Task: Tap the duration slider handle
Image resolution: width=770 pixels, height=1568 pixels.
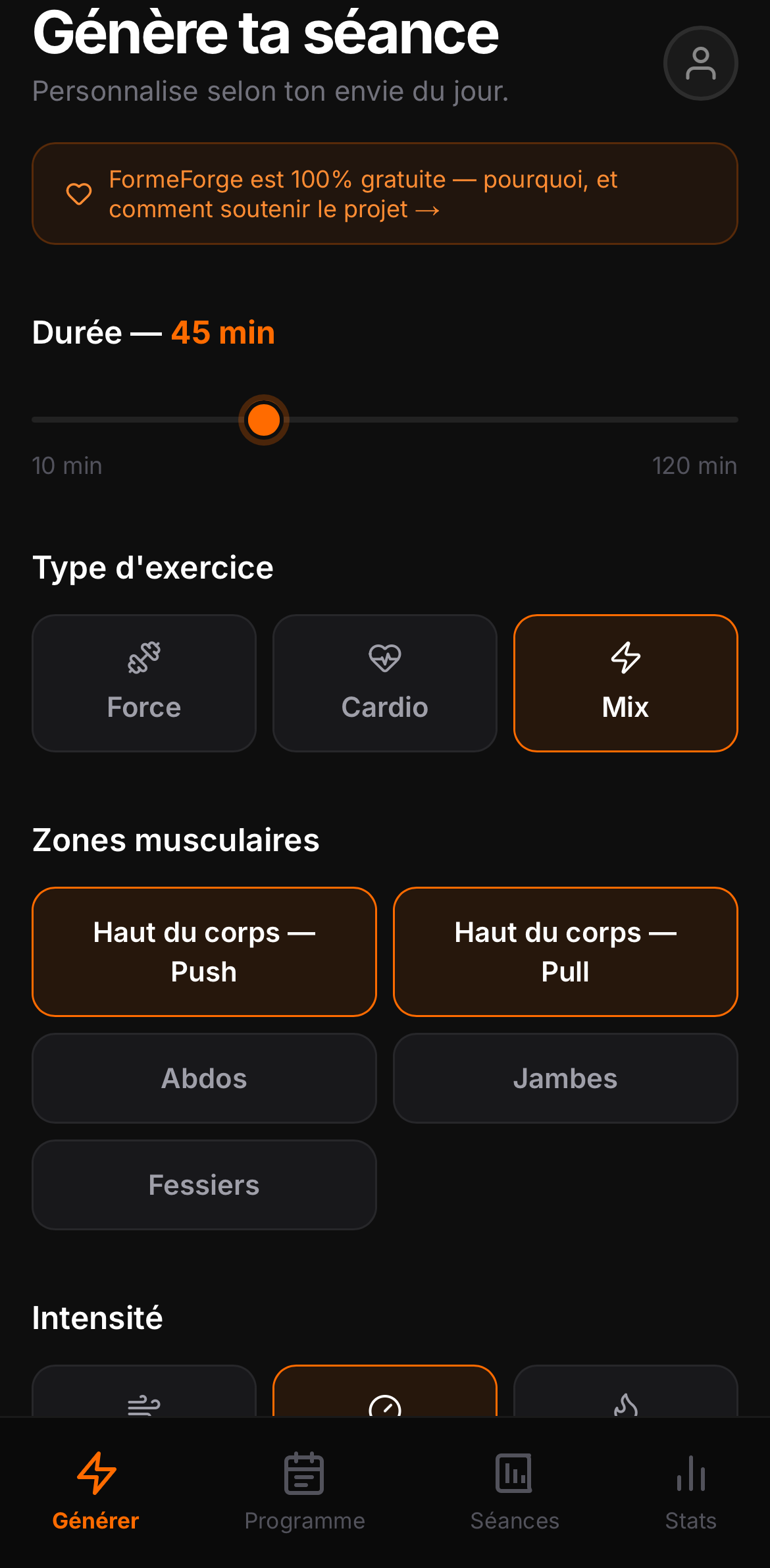Action: pos(264,420)
